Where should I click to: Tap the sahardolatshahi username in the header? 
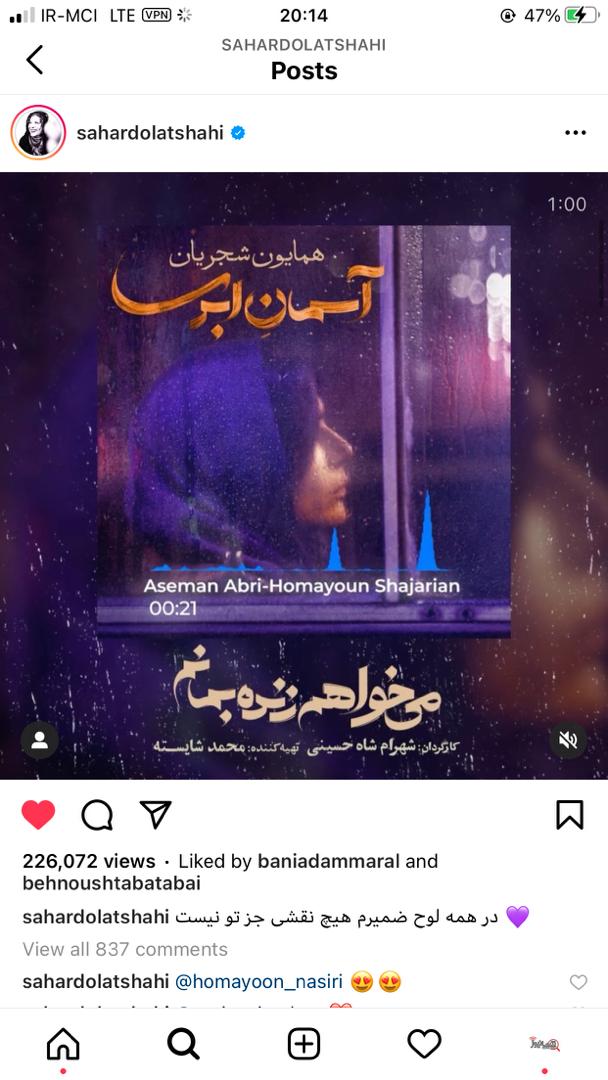(150, 132)
